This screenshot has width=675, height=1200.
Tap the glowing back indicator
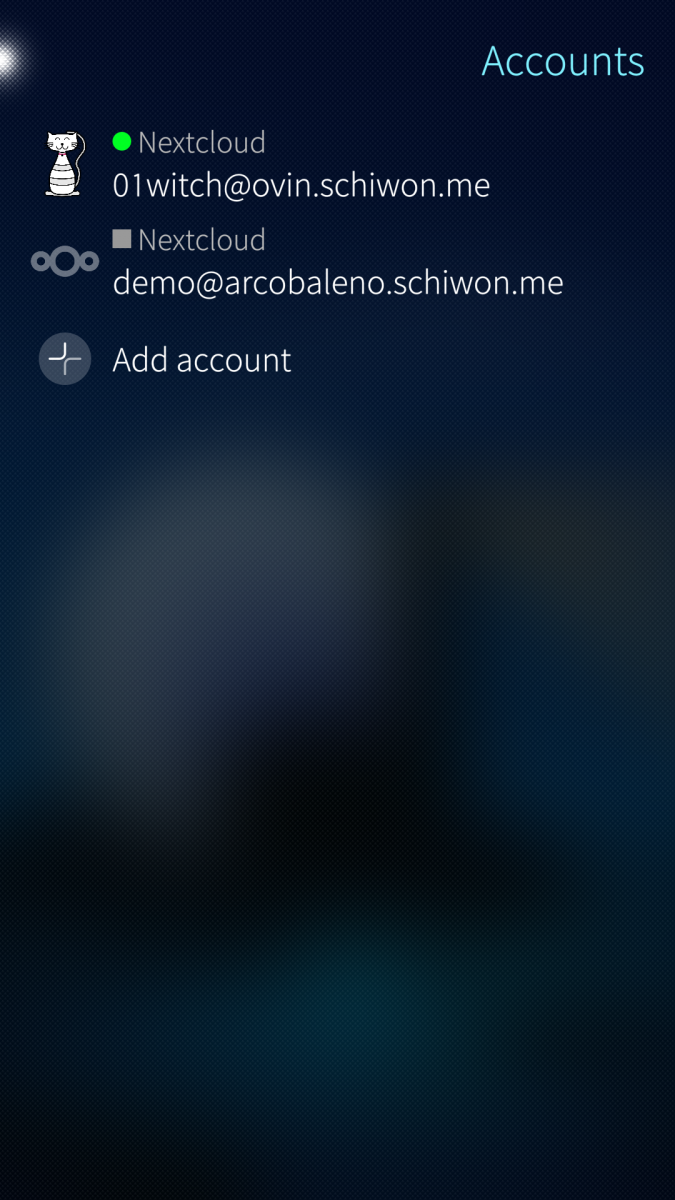[8, 60]
